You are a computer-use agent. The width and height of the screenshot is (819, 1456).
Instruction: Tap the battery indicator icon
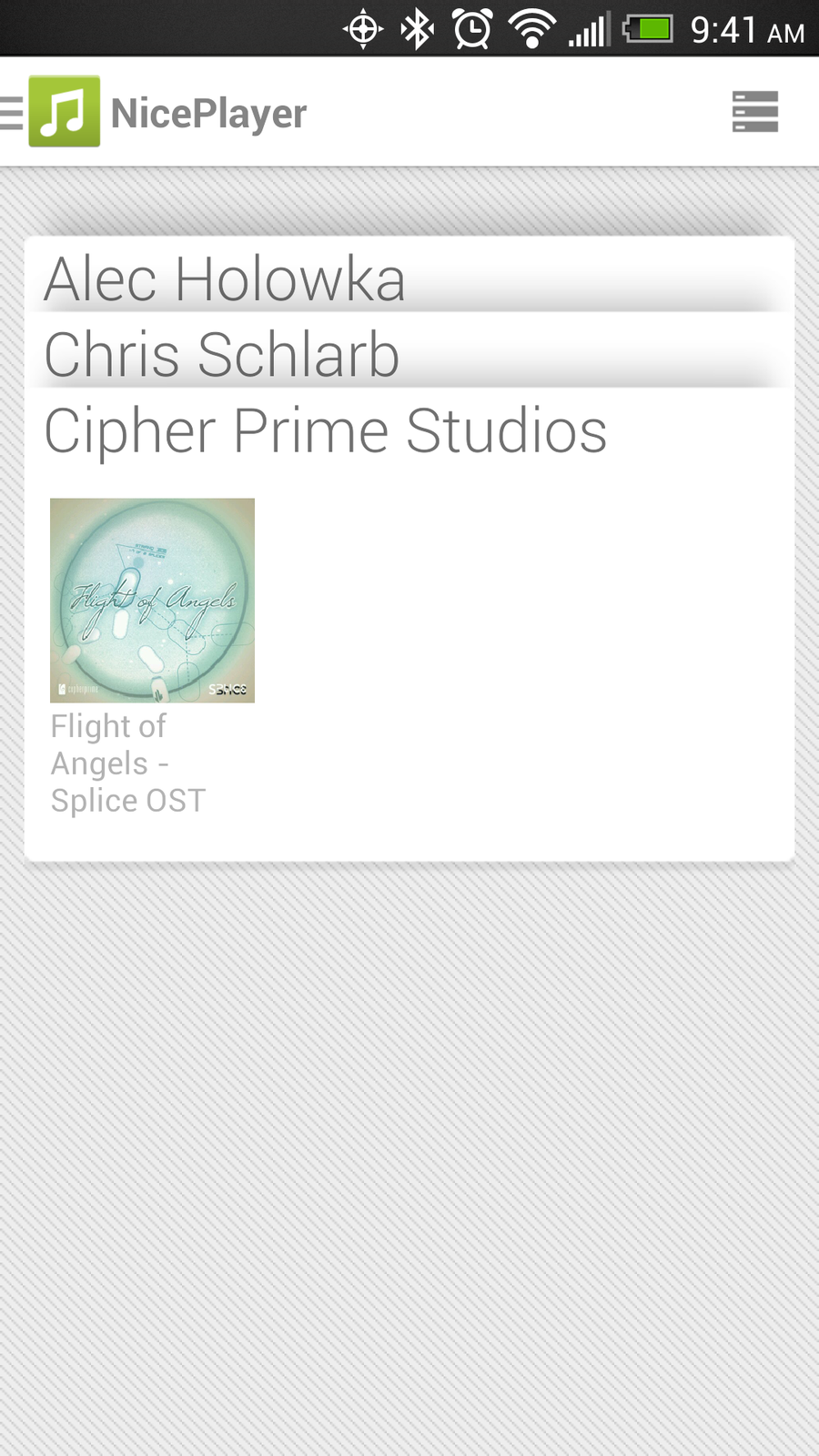(648, 29)
